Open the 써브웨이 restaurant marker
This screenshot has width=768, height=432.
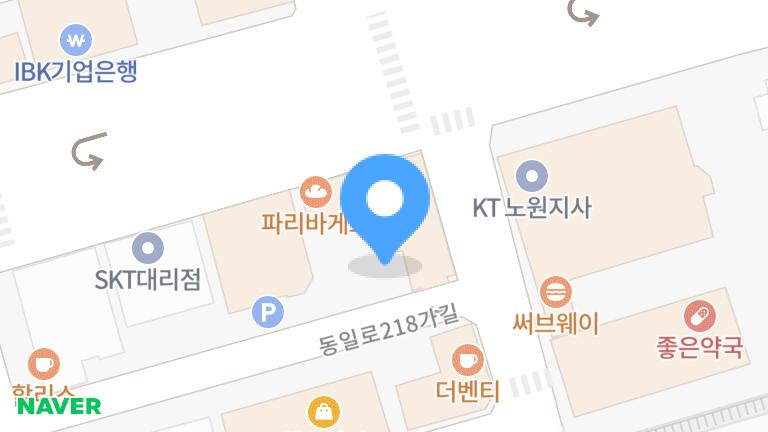click(556, 293)
